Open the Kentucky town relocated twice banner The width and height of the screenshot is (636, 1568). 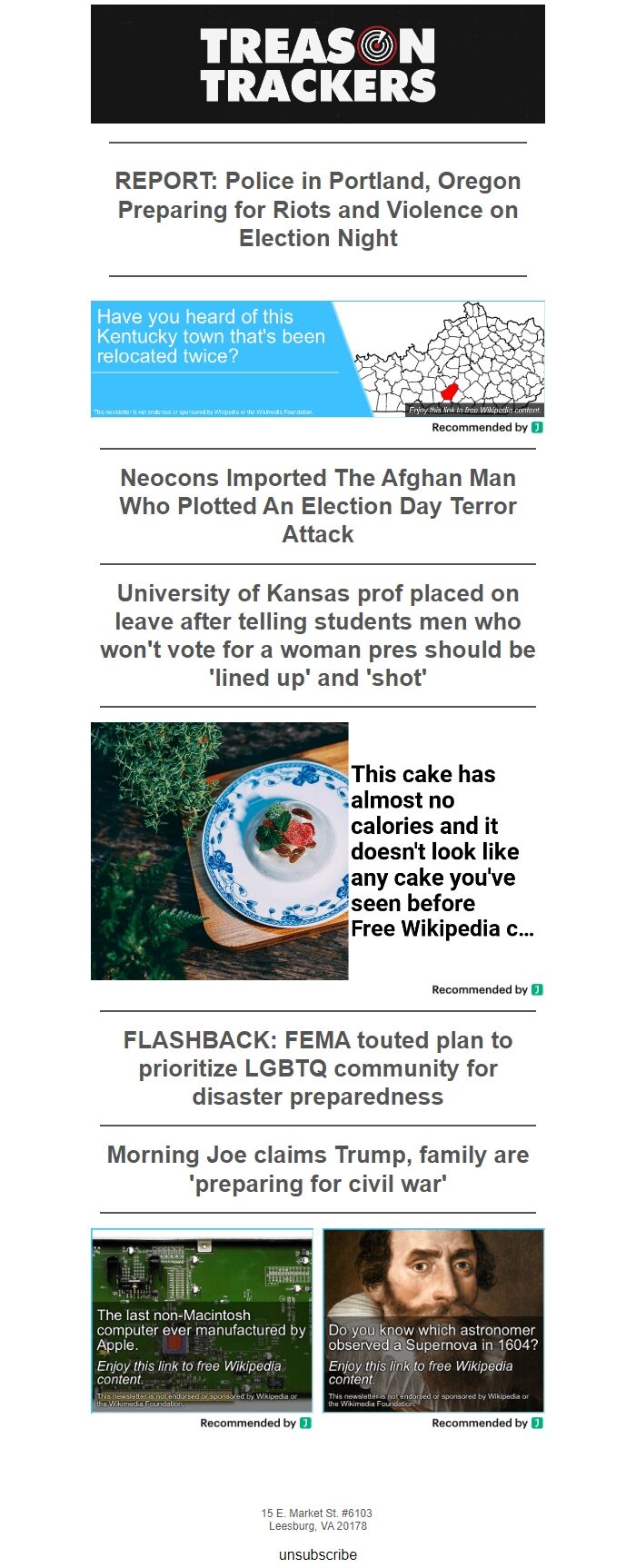(x=317, y=360)
